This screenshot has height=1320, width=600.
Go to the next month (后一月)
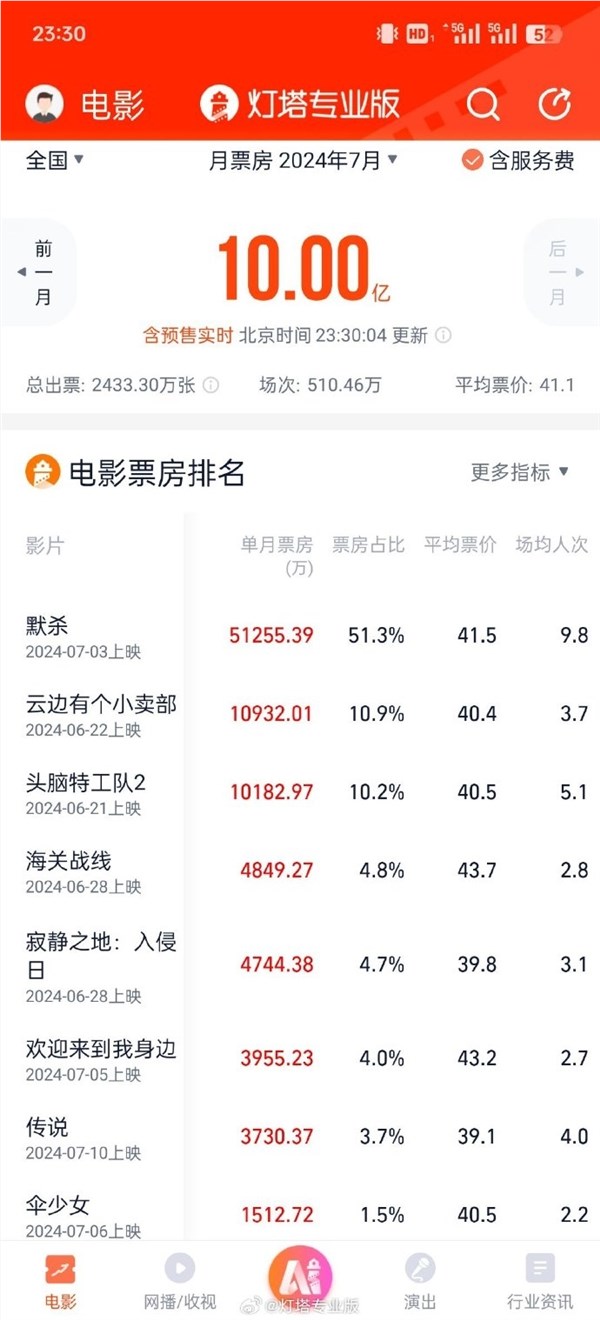tap(558, 273)
